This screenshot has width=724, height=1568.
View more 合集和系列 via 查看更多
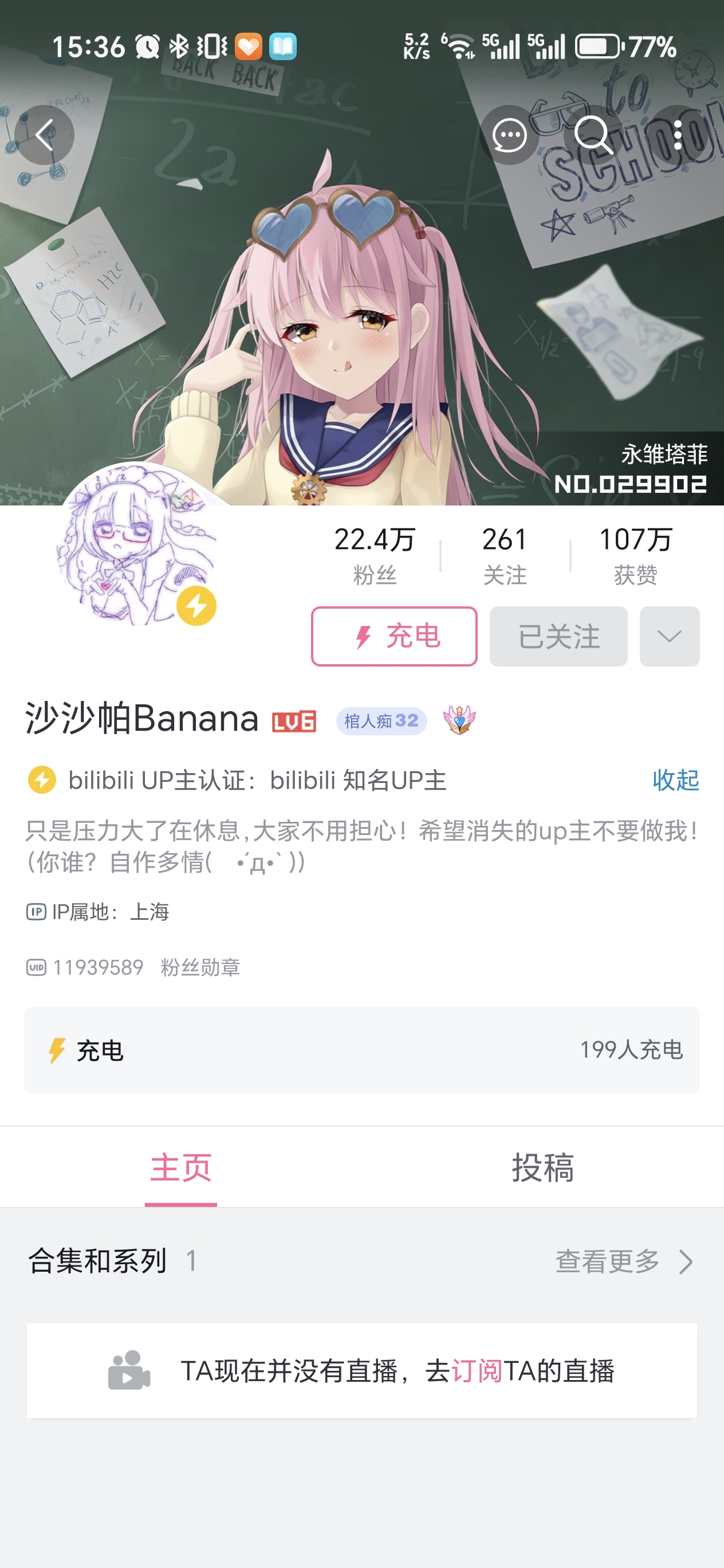coord(624,1261)
